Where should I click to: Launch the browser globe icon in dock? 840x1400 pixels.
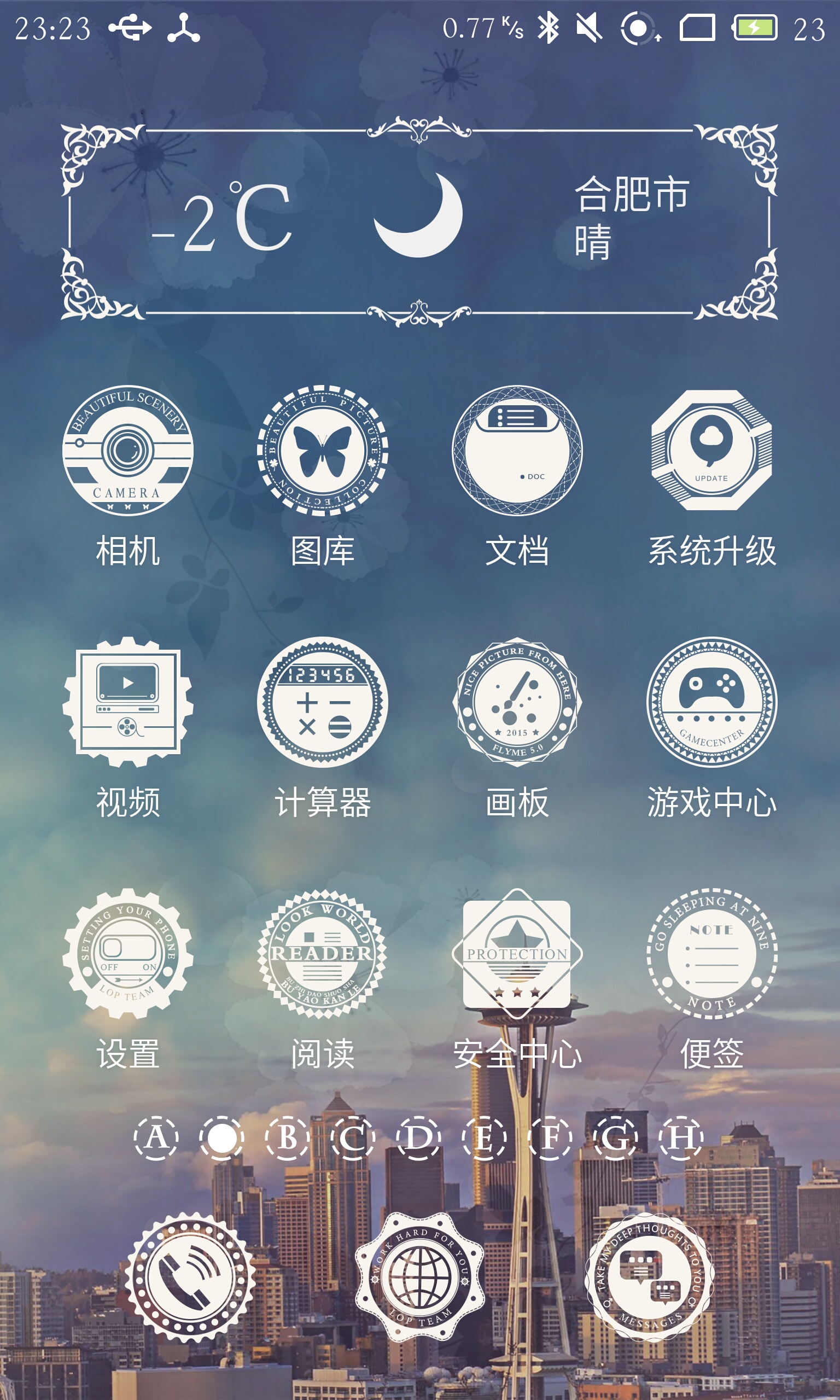pos(420,1276)
